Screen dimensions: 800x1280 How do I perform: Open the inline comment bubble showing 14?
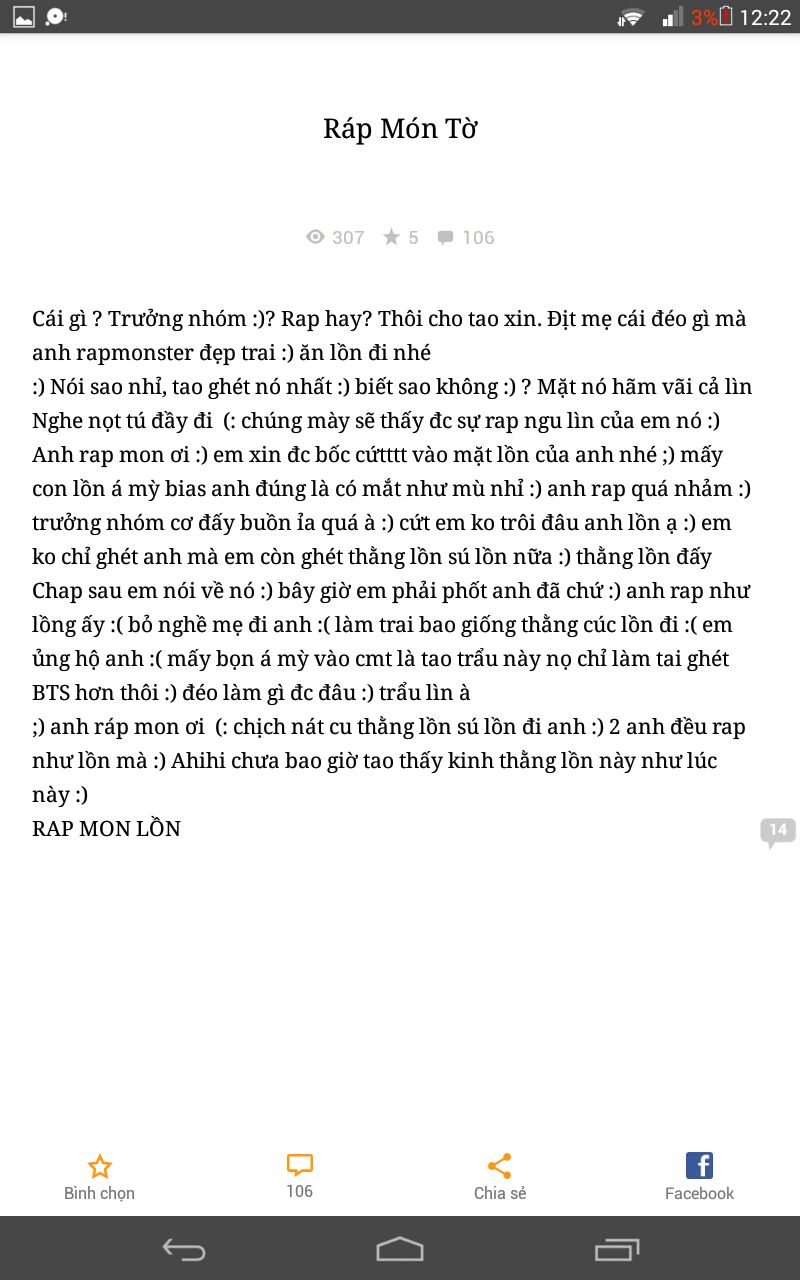pyautogui.click(x=777, y=830)
